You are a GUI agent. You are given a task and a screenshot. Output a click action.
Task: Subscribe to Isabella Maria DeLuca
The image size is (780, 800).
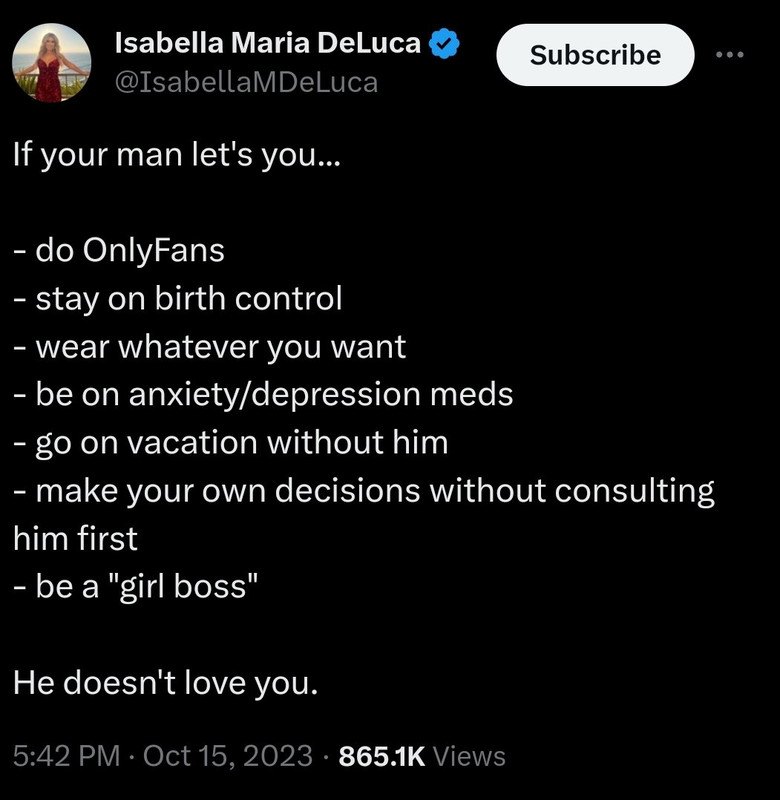pyautogui.click(x=594, y=55)
